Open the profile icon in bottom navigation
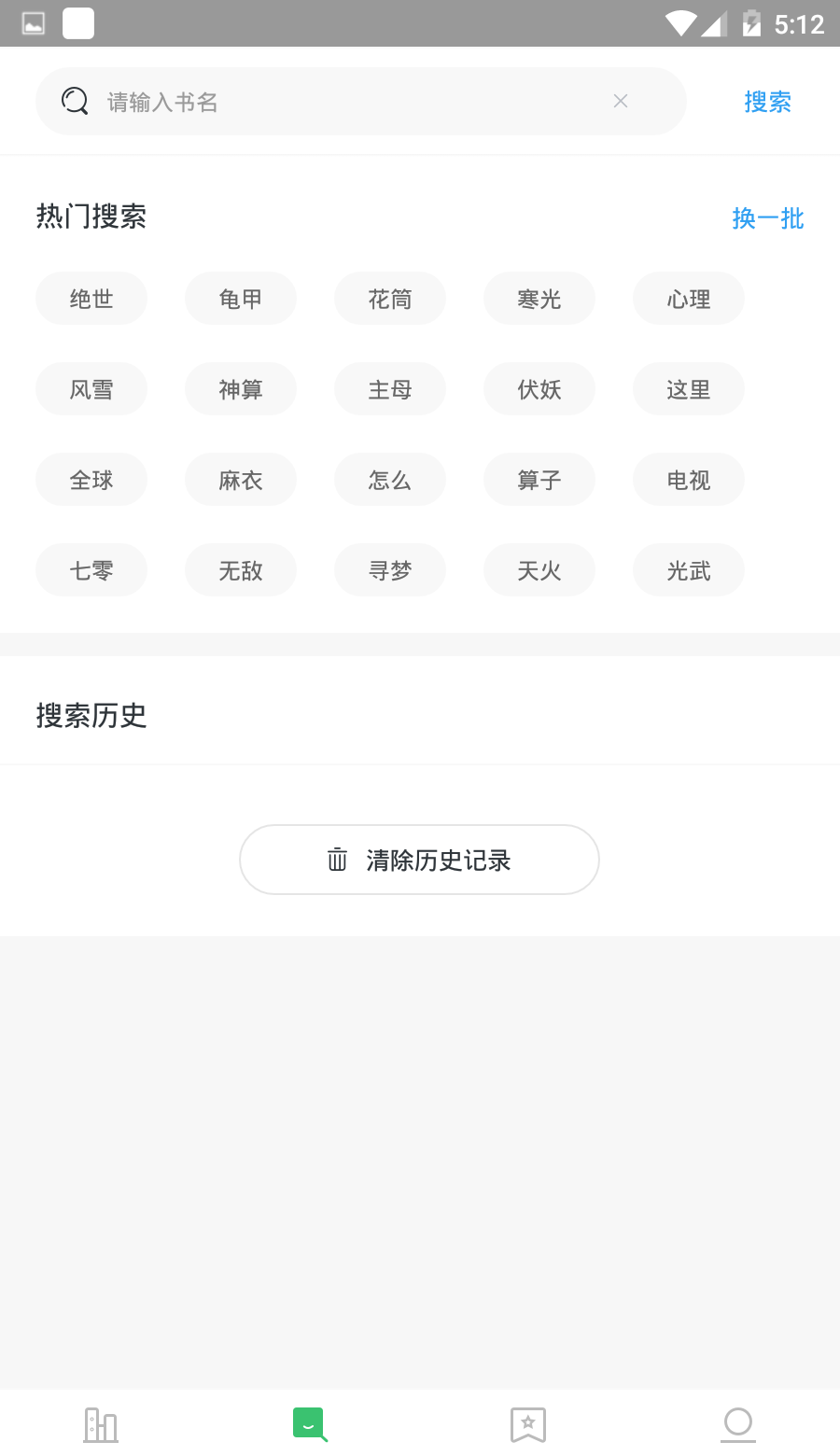The image size is (840, 1456). (x=737, y=1425)
